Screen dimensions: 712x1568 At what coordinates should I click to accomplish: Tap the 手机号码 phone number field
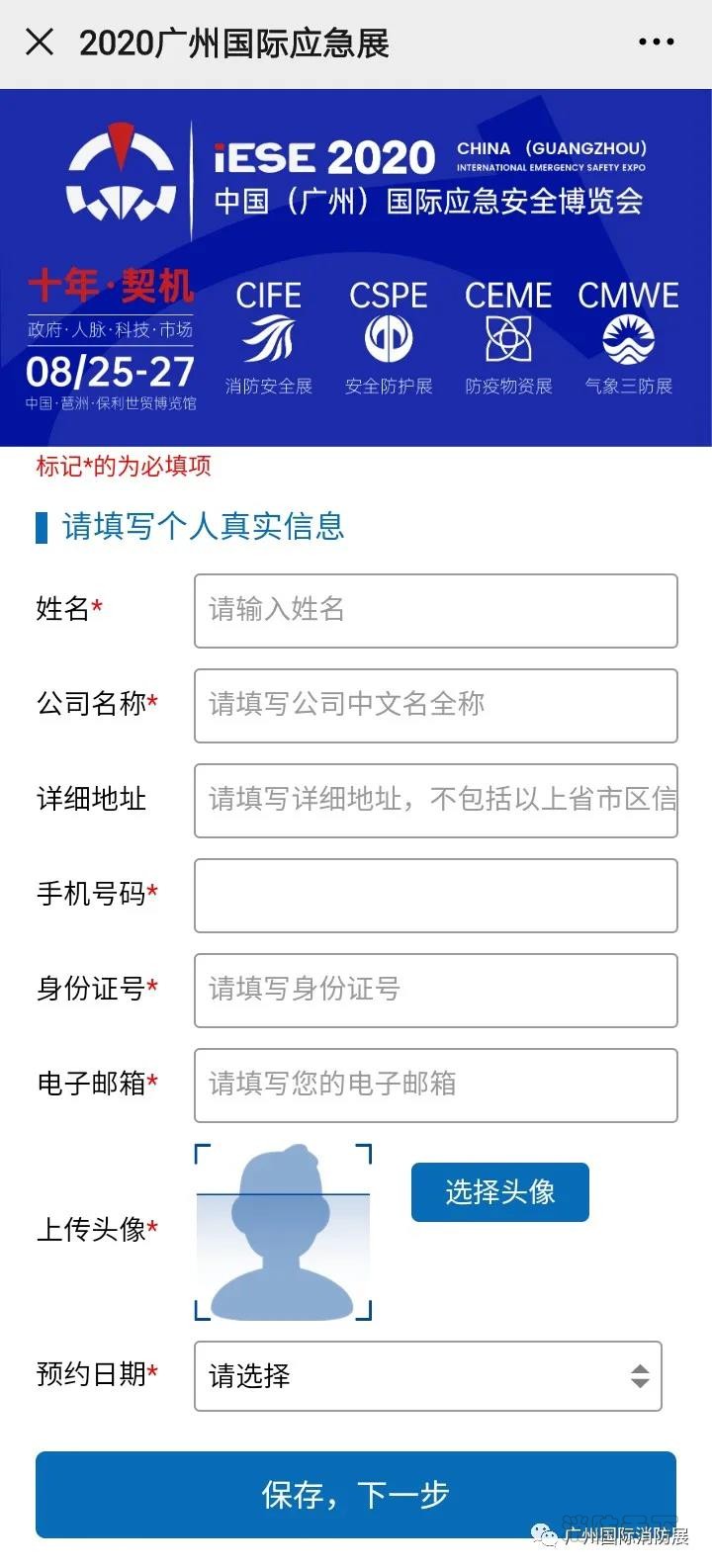click(435, 895)
